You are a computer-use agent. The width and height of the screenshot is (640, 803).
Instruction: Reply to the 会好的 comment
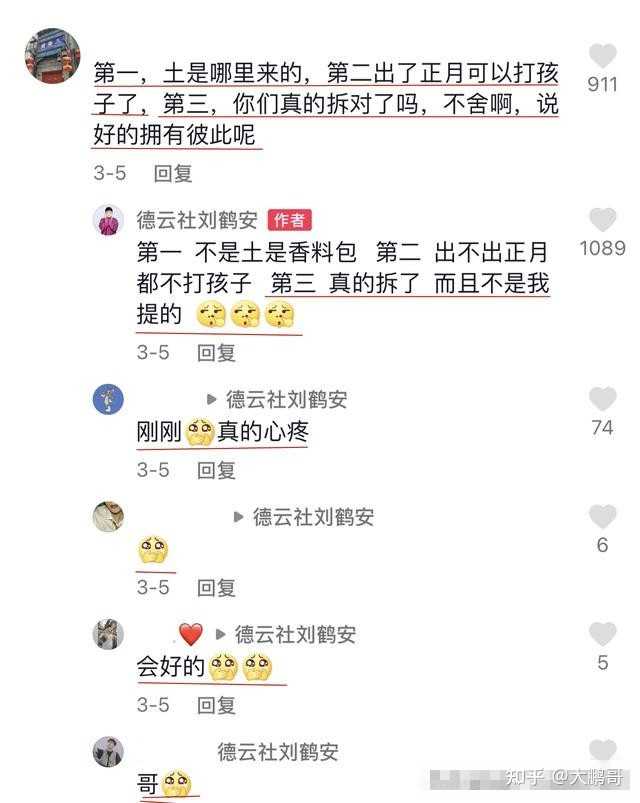click(216, 704)
